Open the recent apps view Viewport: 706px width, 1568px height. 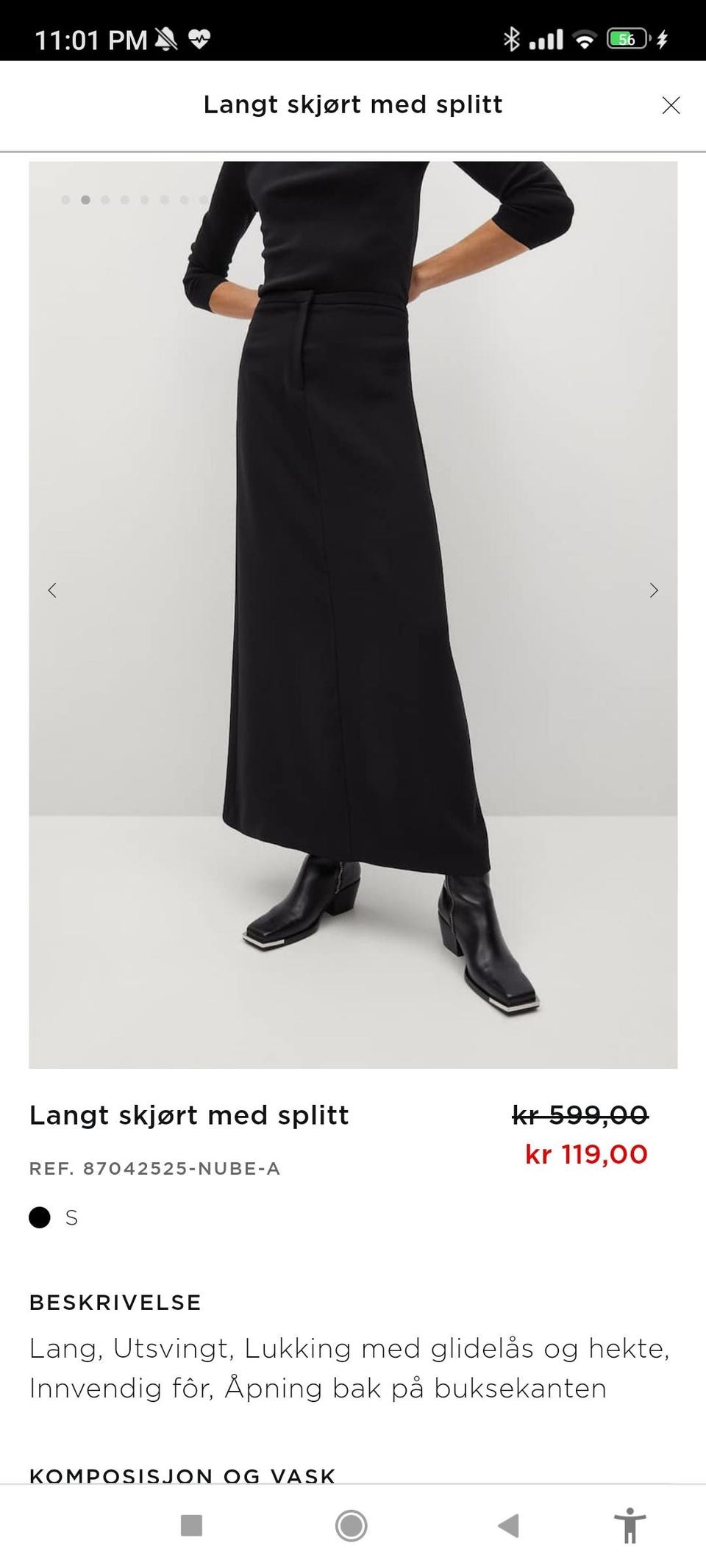[x=191, y=1525]
